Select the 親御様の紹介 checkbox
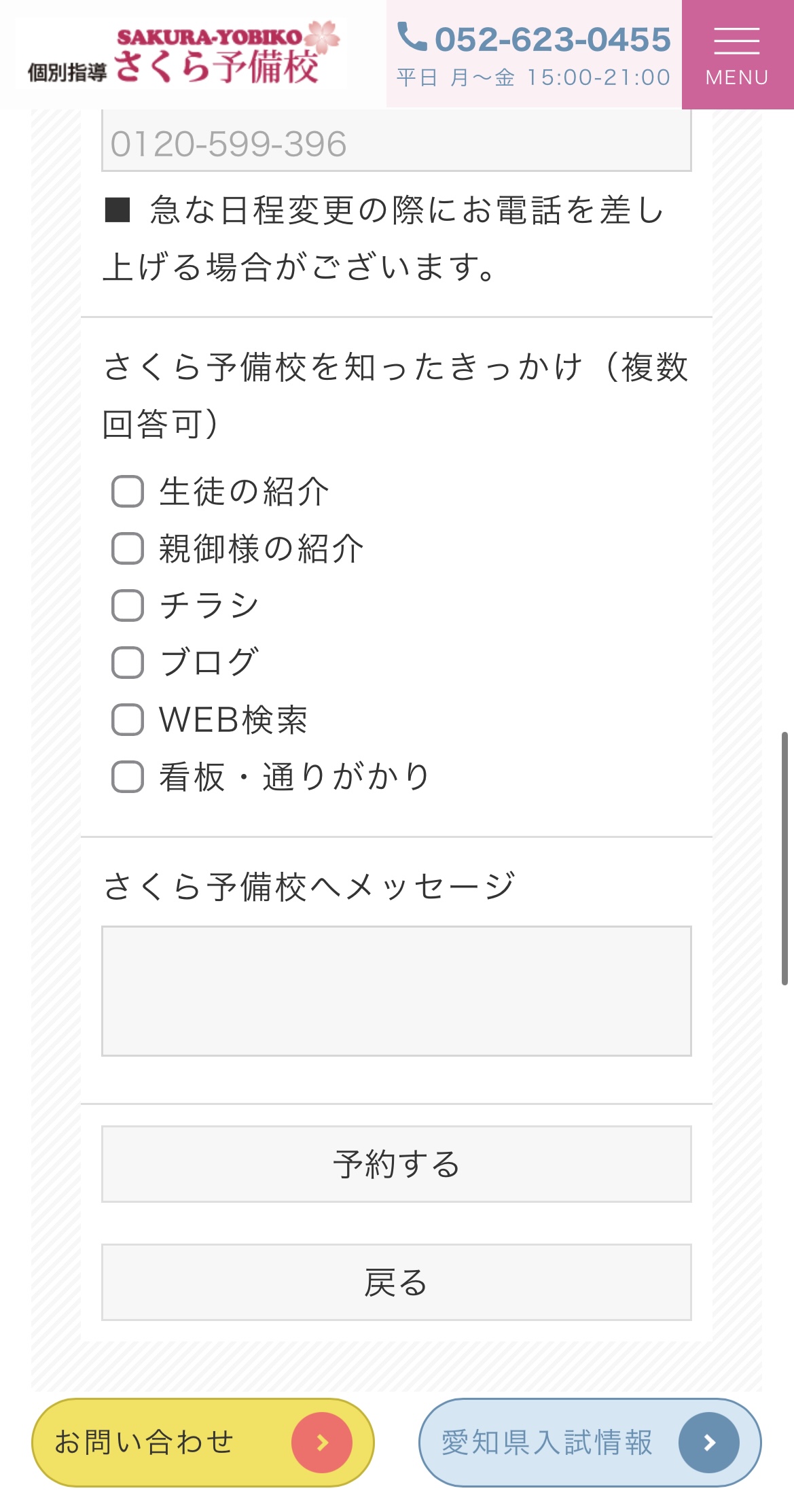The height and width of the screenshot is (1512, 794). [128, 548]
